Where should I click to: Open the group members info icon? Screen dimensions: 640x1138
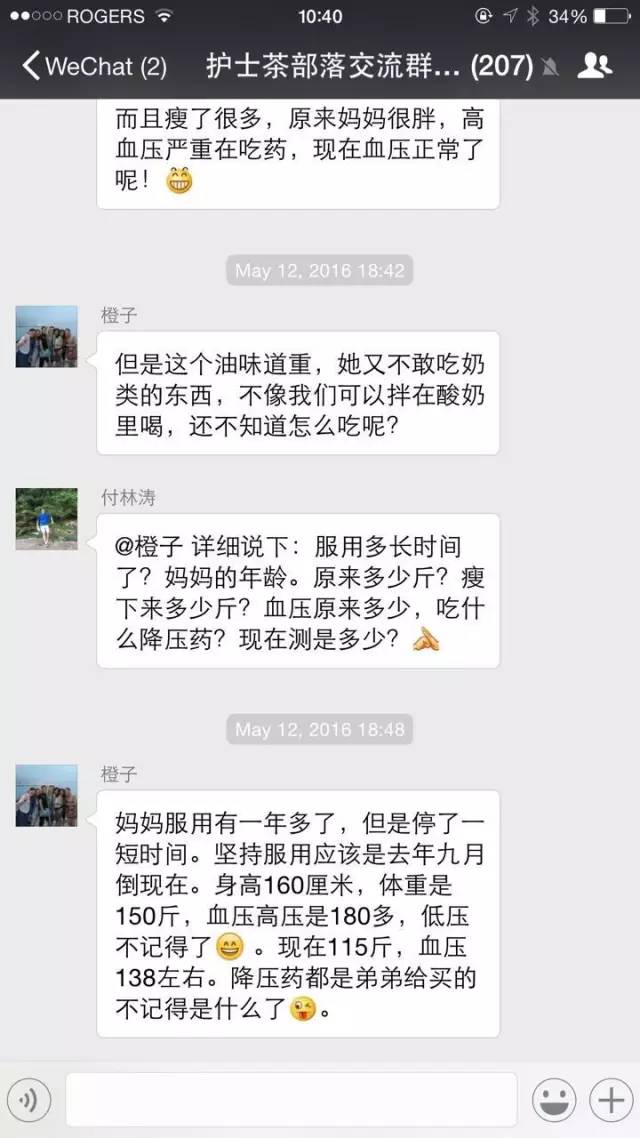595,66
